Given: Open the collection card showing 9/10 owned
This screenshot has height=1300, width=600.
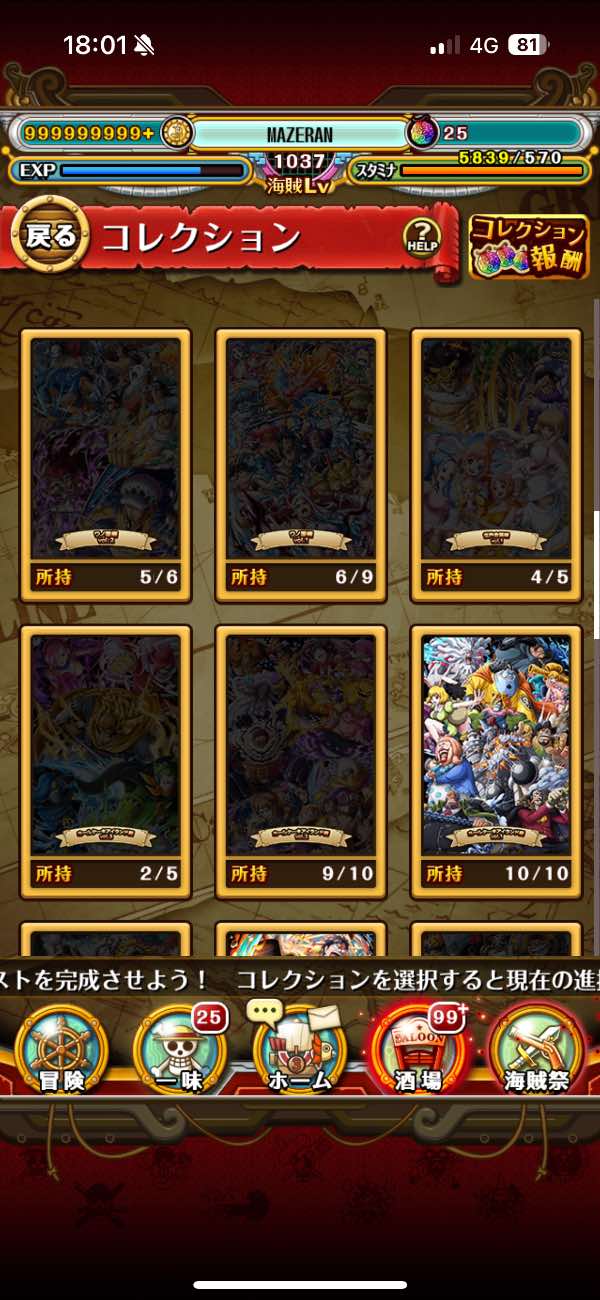Looking at the screenshot, I should point(300,762).
